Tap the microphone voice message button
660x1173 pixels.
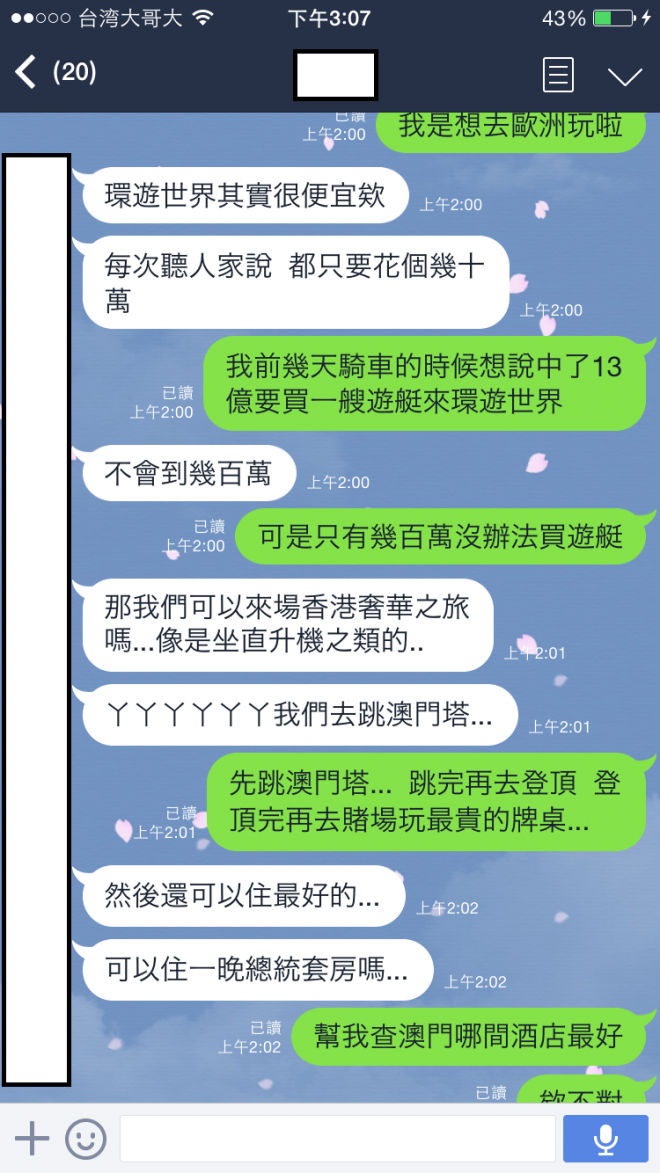coord(605,1138)
